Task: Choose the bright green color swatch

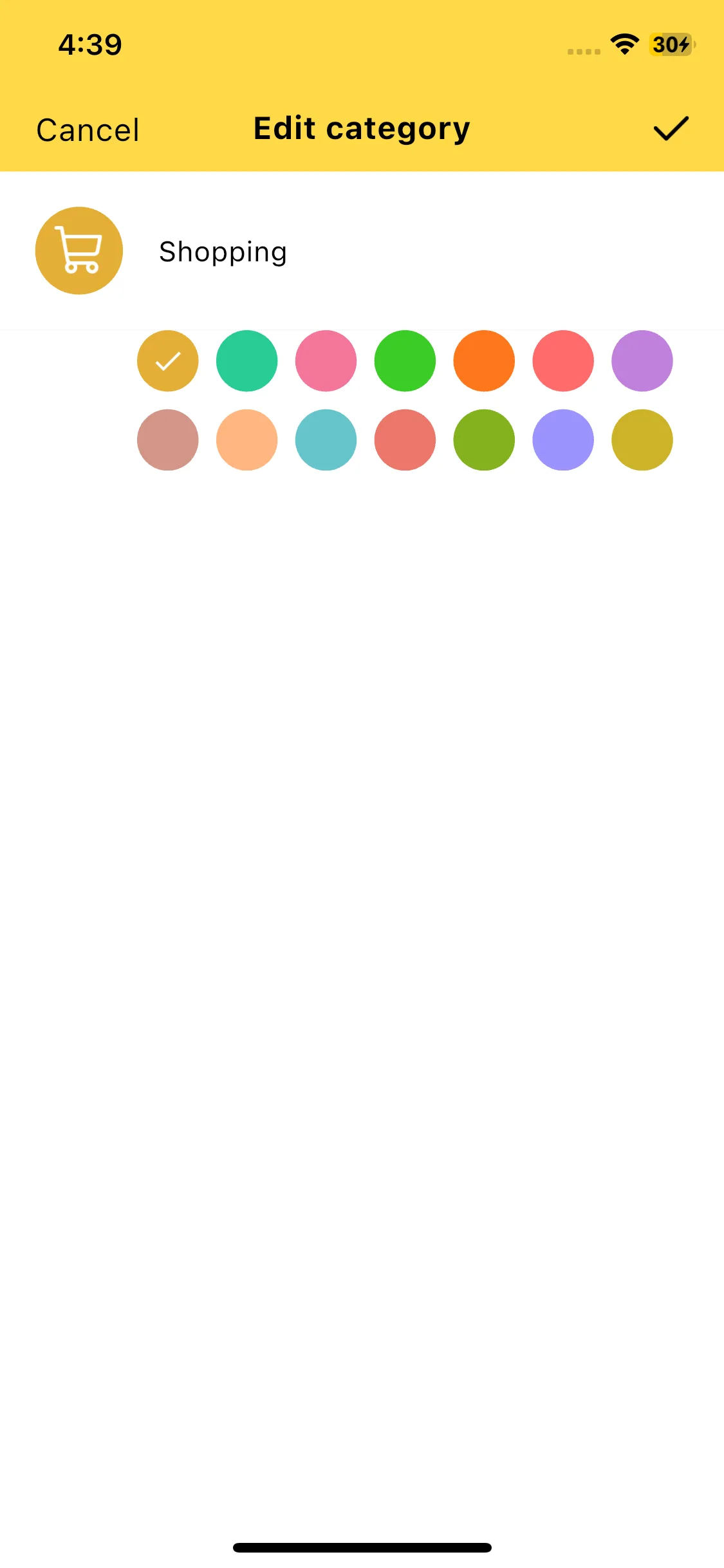Action: tap(405, 361)
